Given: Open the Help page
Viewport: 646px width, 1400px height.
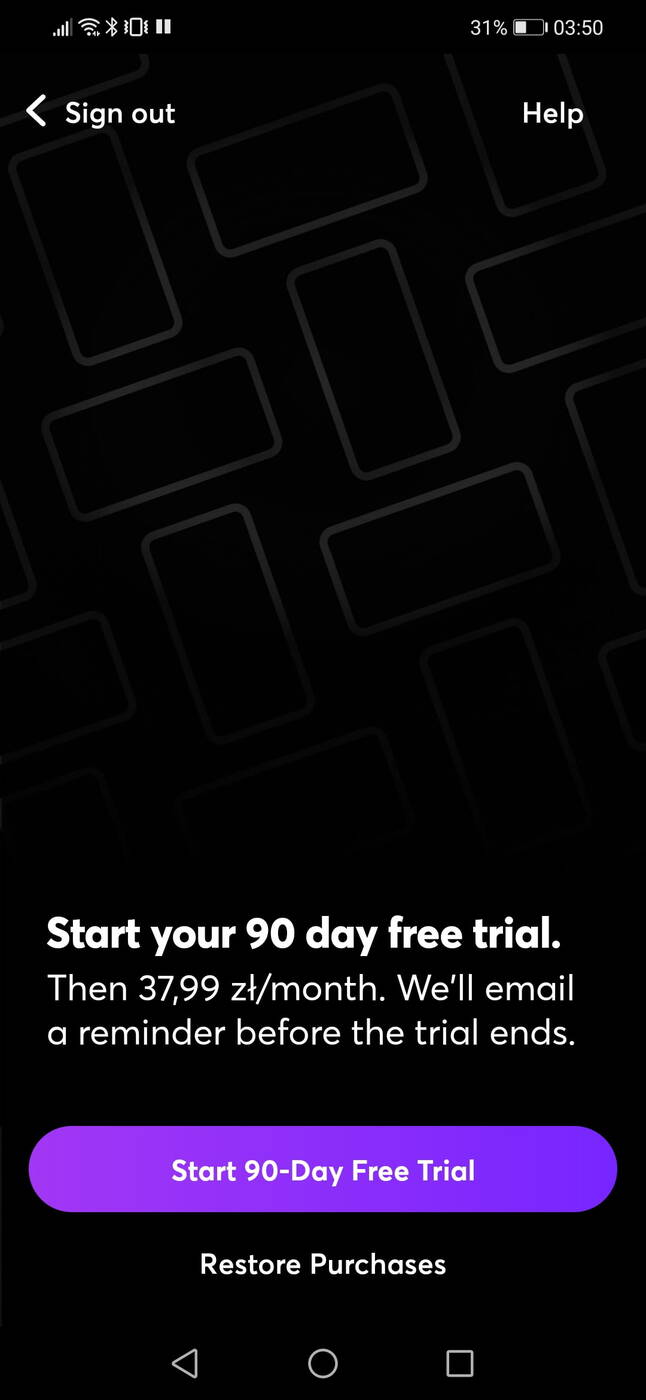Looking at the screenshot, I should pos(552,113).
